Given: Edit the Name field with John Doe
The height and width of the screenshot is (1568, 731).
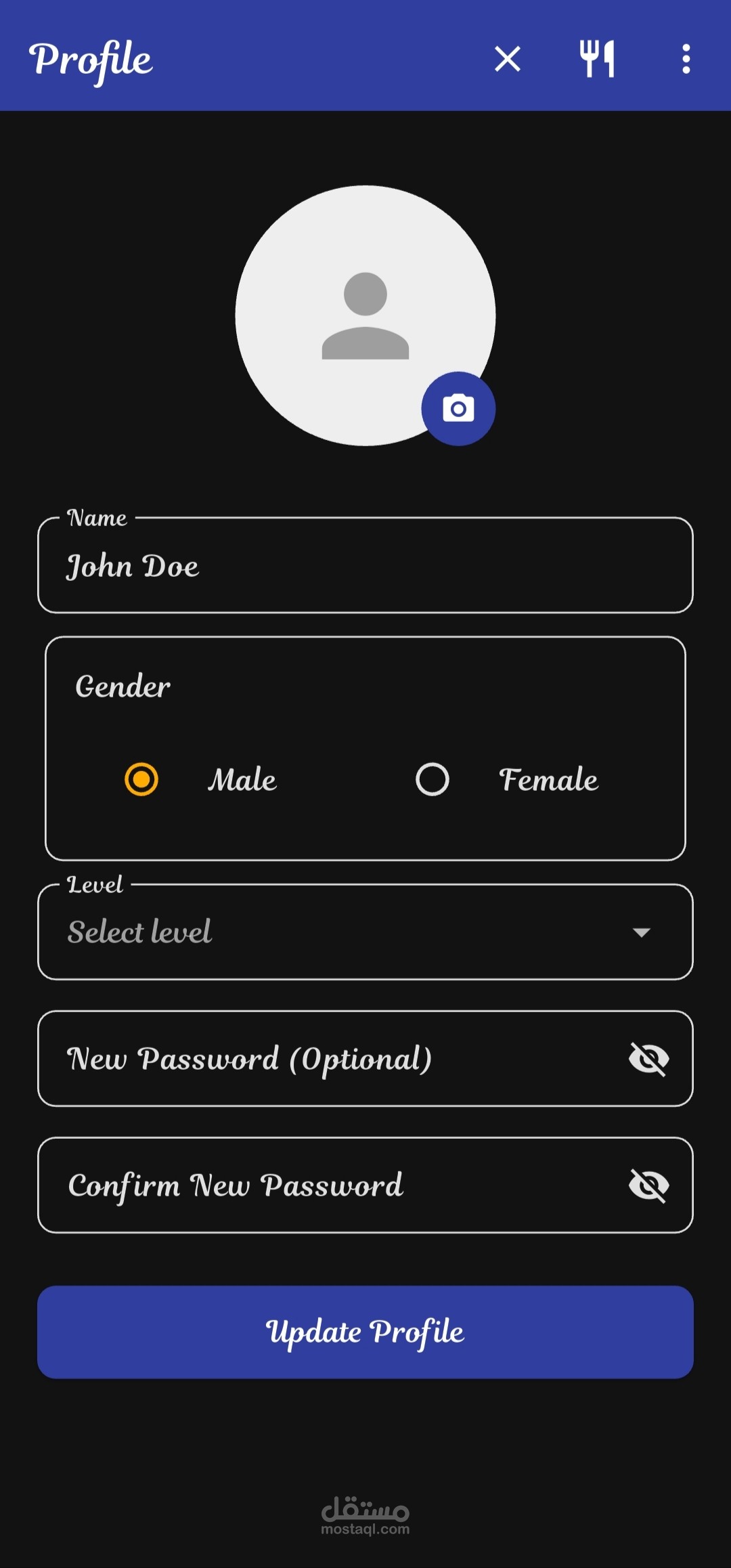Looking at the screenshot, I should coord(365,565).
